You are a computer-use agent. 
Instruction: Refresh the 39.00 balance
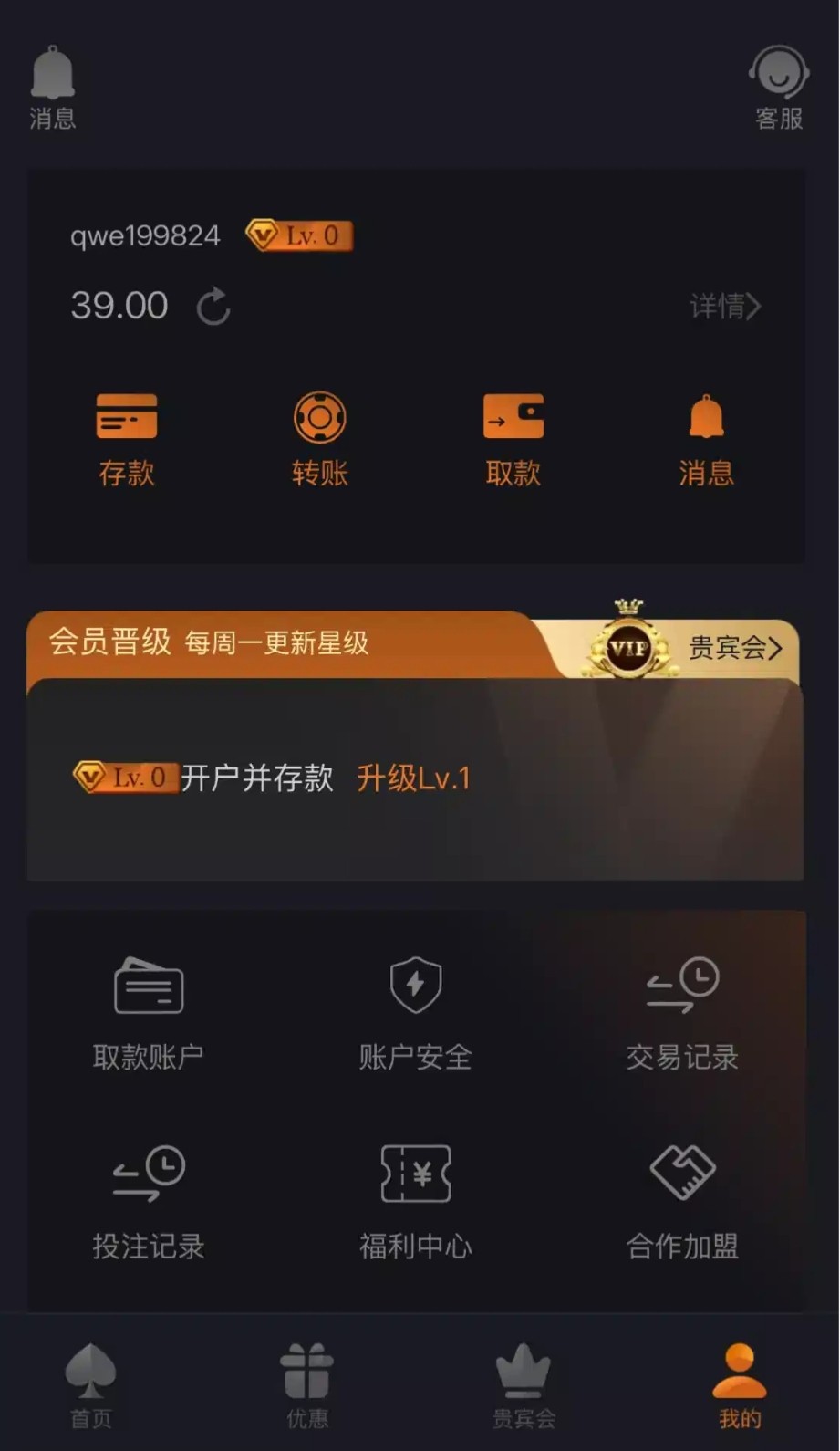click(213, 307)
